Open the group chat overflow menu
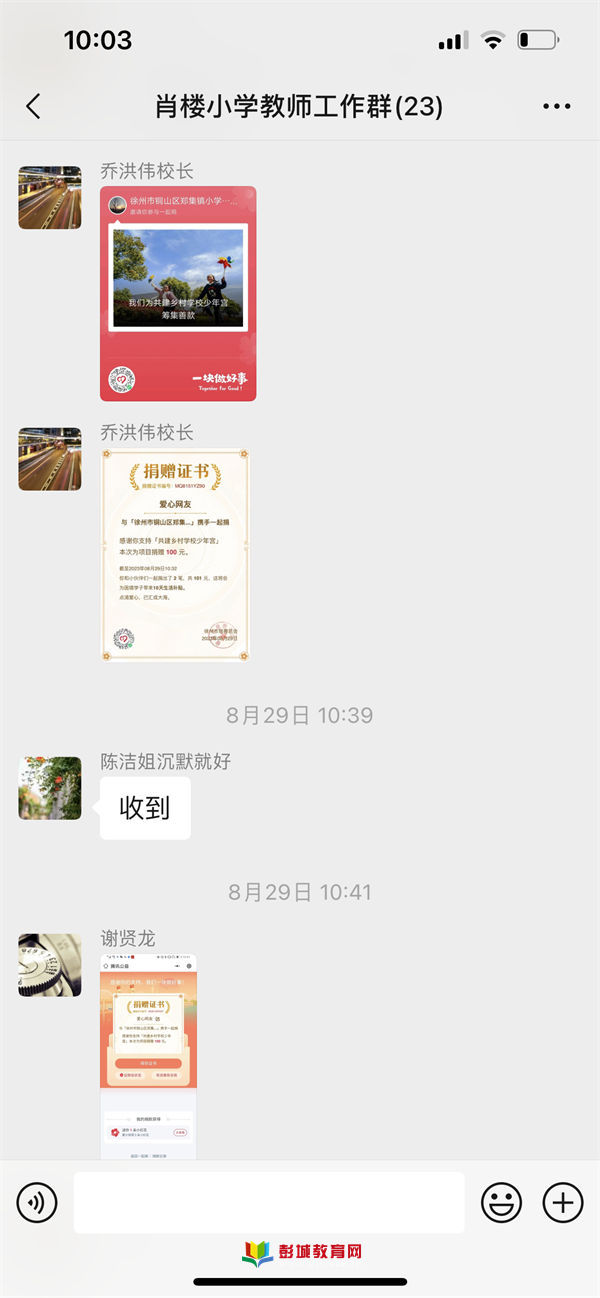This screenshot has height=1298, width=600. (556, 106)
